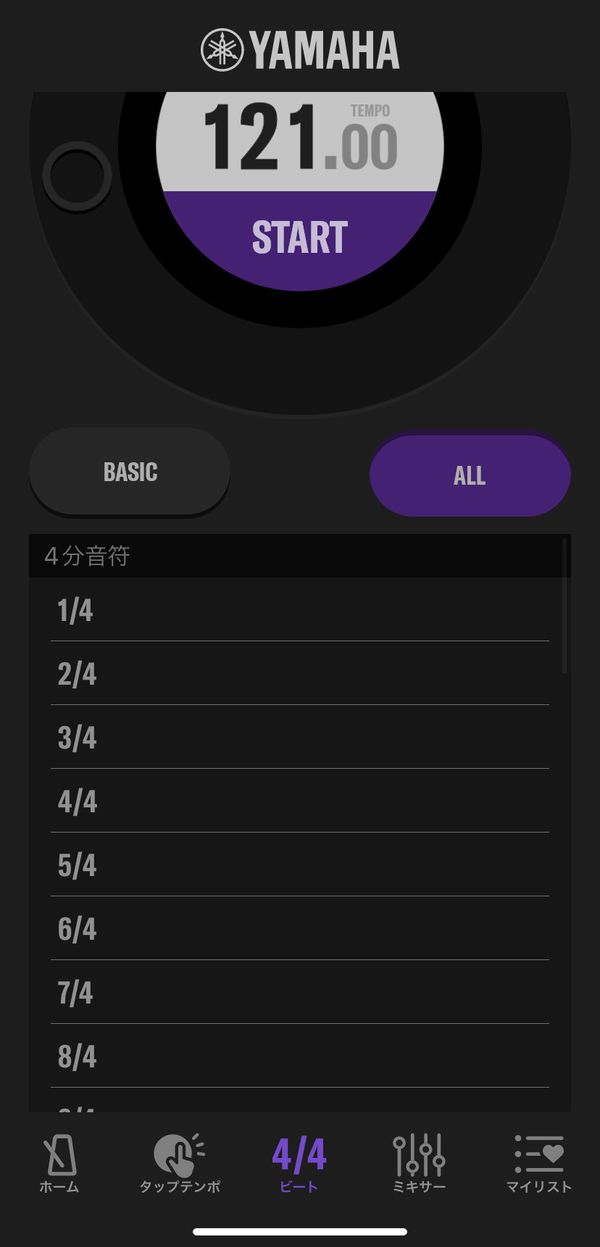Viewport: 600px width, 1247px height.
Task: Choose the 1/4 time signature
Action: 300,610
